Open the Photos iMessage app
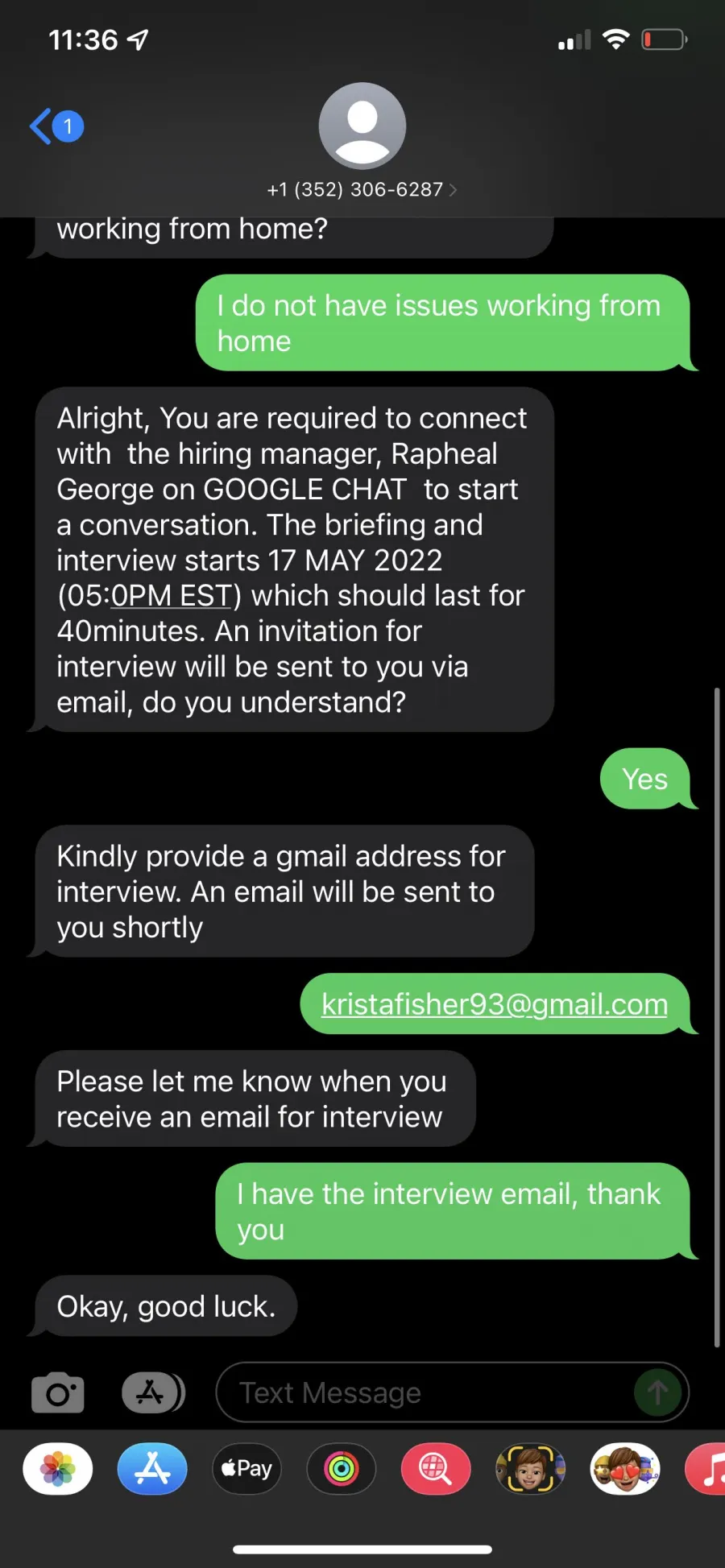This screenshot has width=725, height=1568. 58,1469
